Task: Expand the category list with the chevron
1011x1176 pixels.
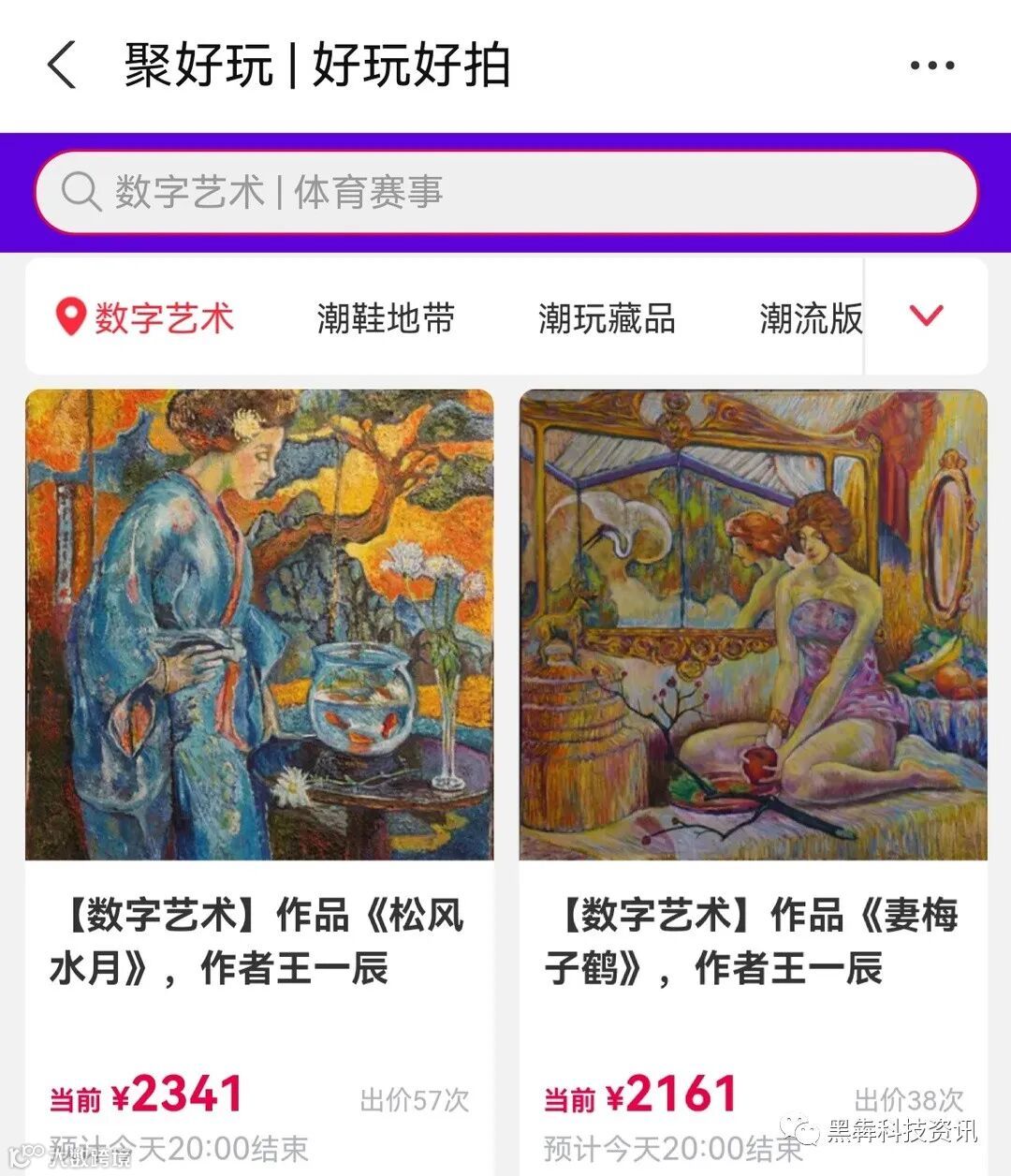Action: [926, 316]
